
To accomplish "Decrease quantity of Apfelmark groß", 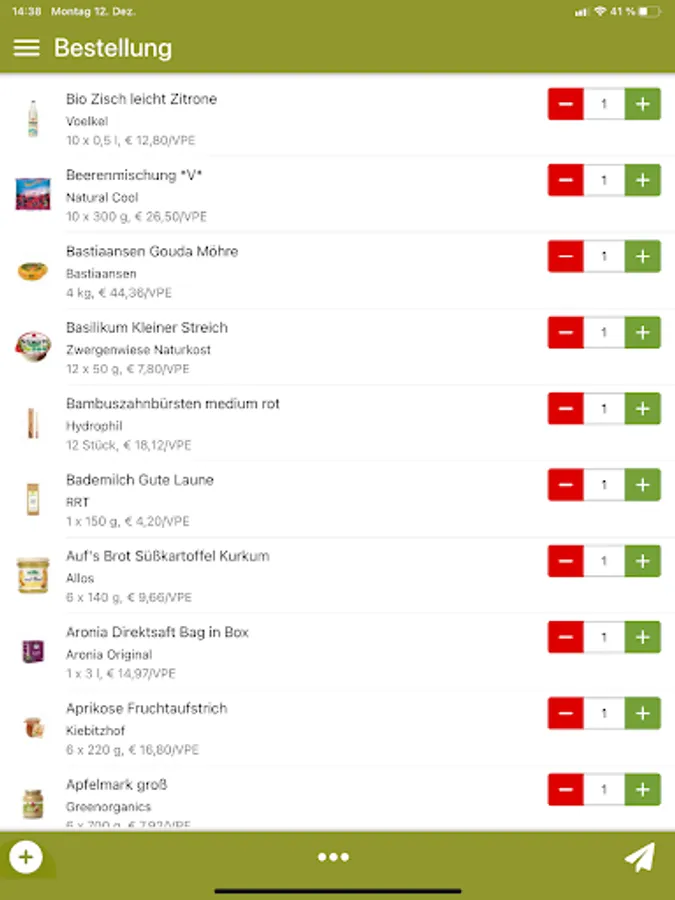I will 566,789.
